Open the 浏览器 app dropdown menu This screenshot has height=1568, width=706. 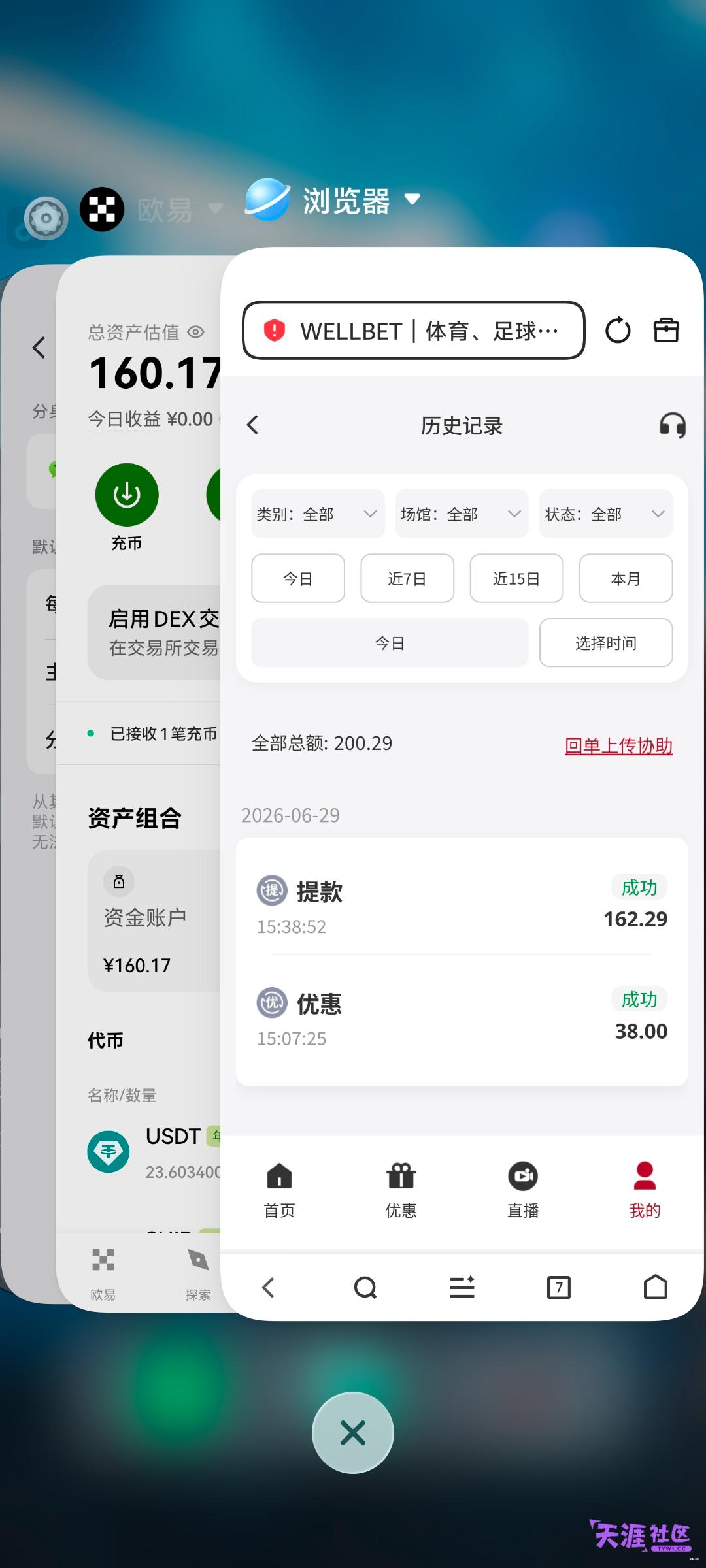click(x=412, y=199)
